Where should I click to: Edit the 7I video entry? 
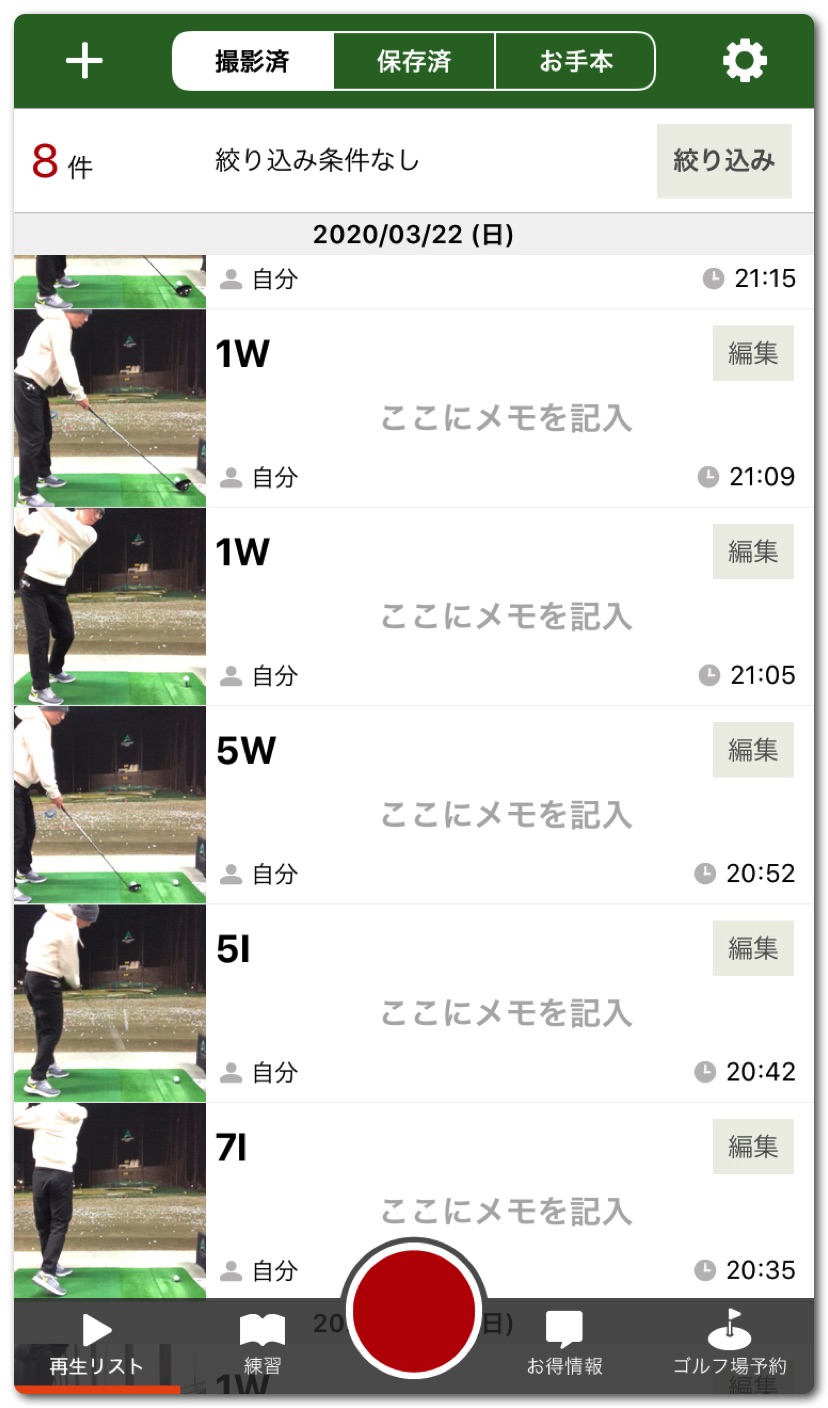[752, 1146]
